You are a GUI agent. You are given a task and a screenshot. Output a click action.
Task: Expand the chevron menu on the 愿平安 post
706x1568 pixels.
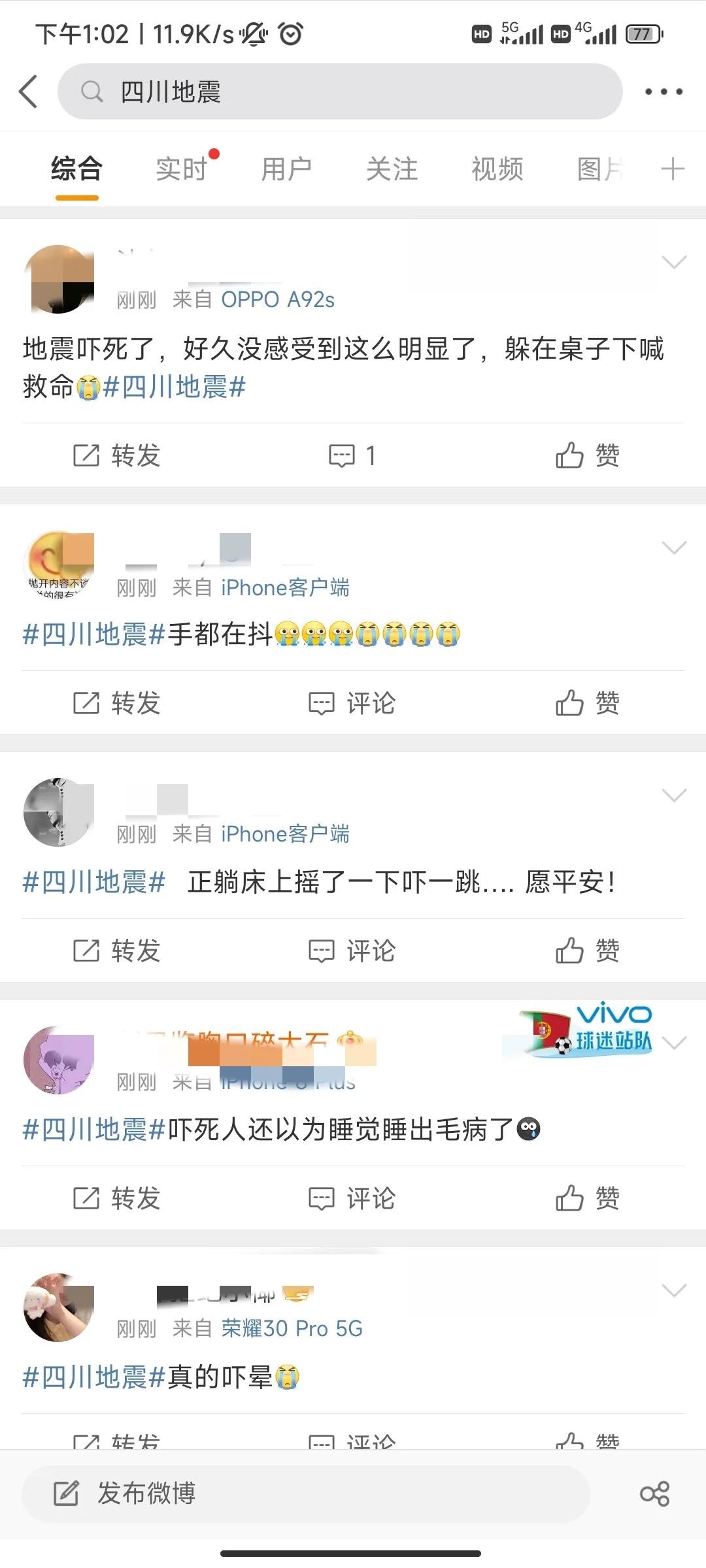click(x=674, y=795)
